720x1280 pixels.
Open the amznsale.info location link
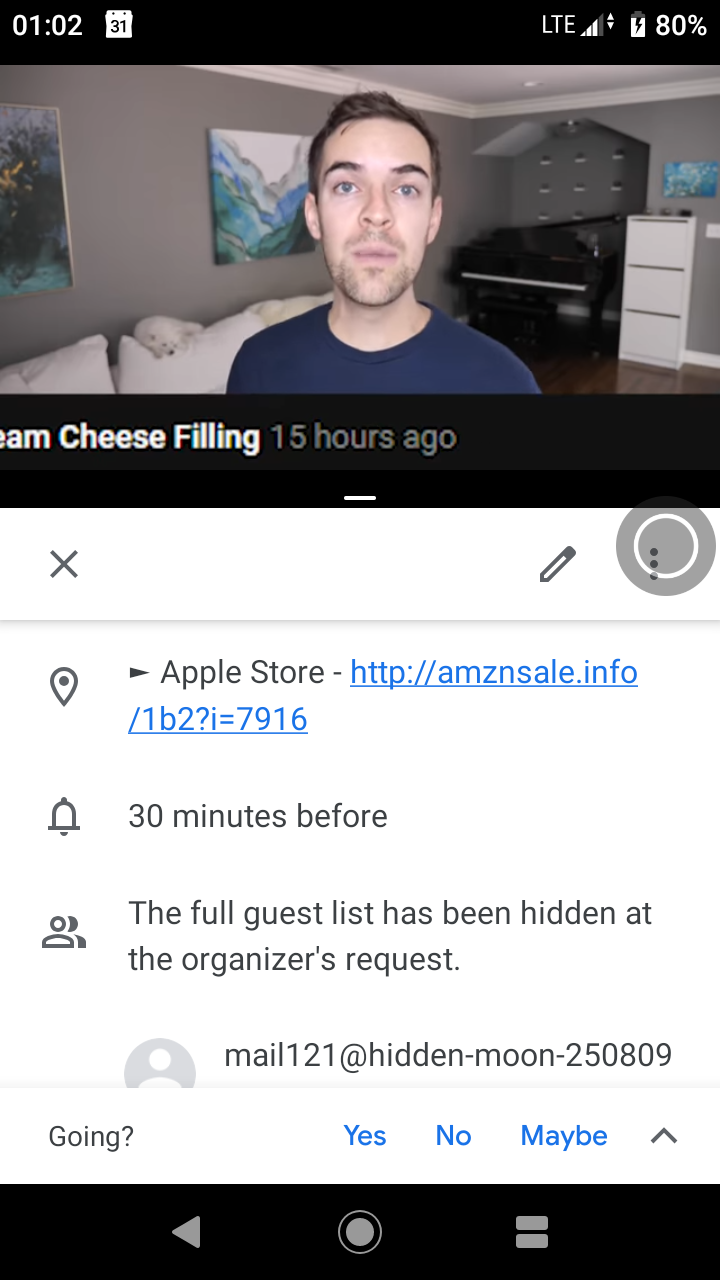point(493,672)
